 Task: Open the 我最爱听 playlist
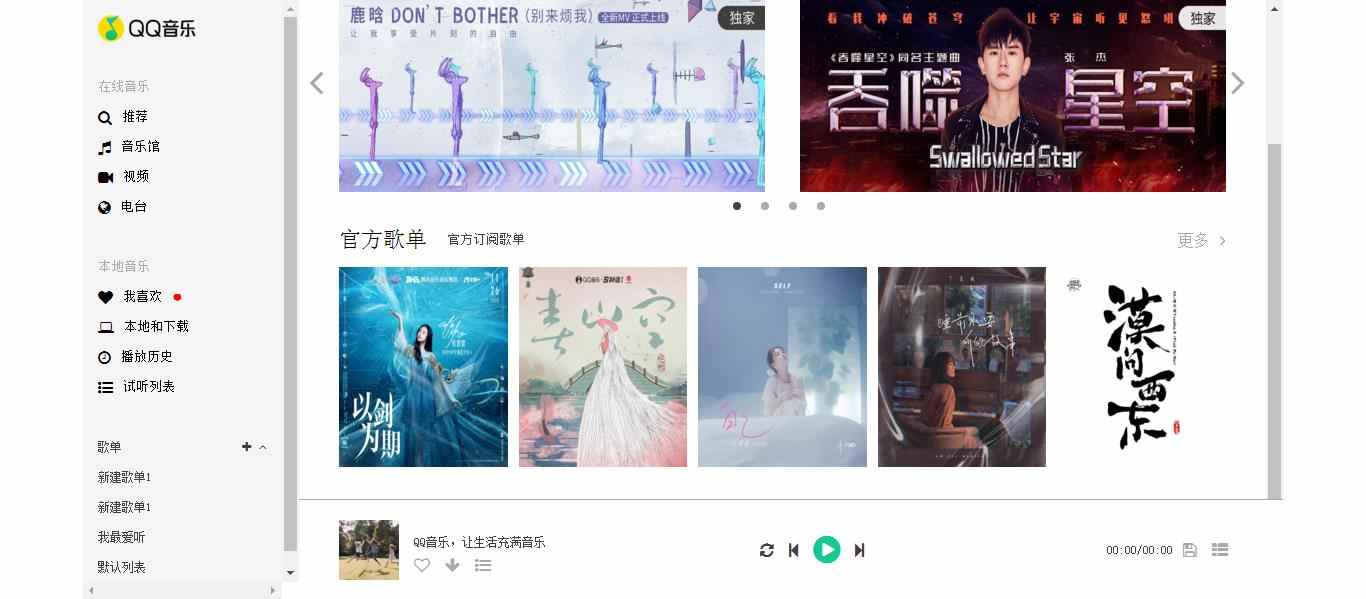tap(121, 537)
